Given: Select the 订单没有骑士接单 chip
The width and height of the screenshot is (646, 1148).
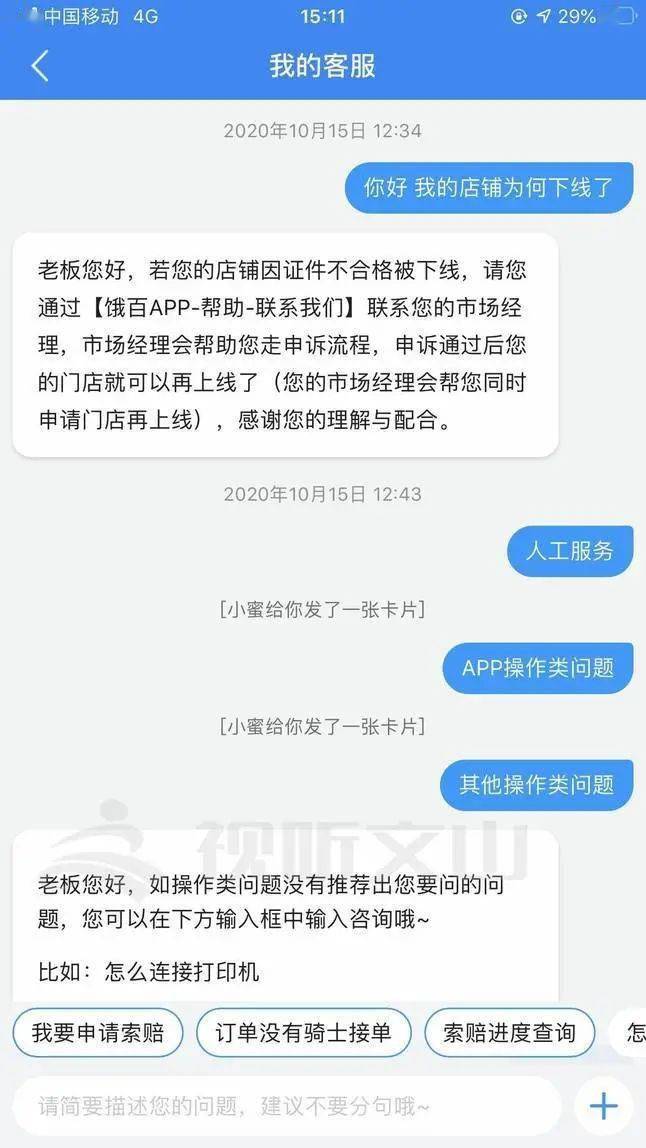Looking at the screenshot, I should (303, 1032).
